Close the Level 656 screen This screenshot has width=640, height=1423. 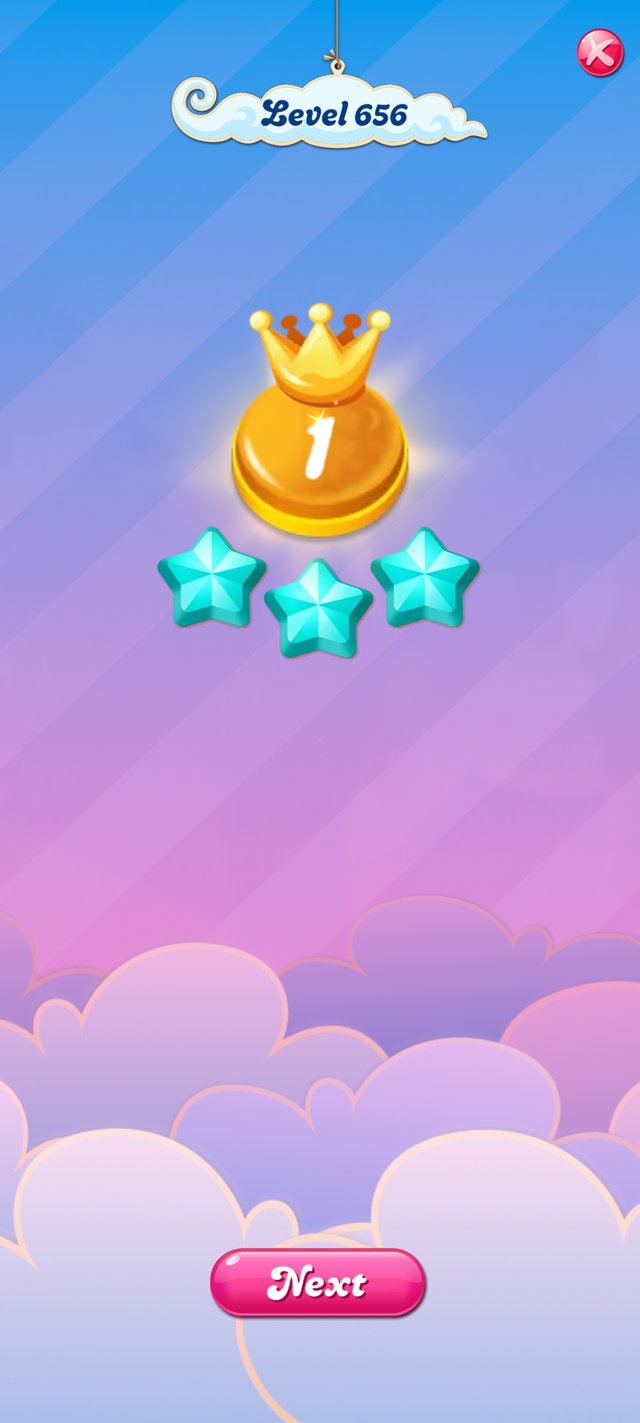coord(599,52)
